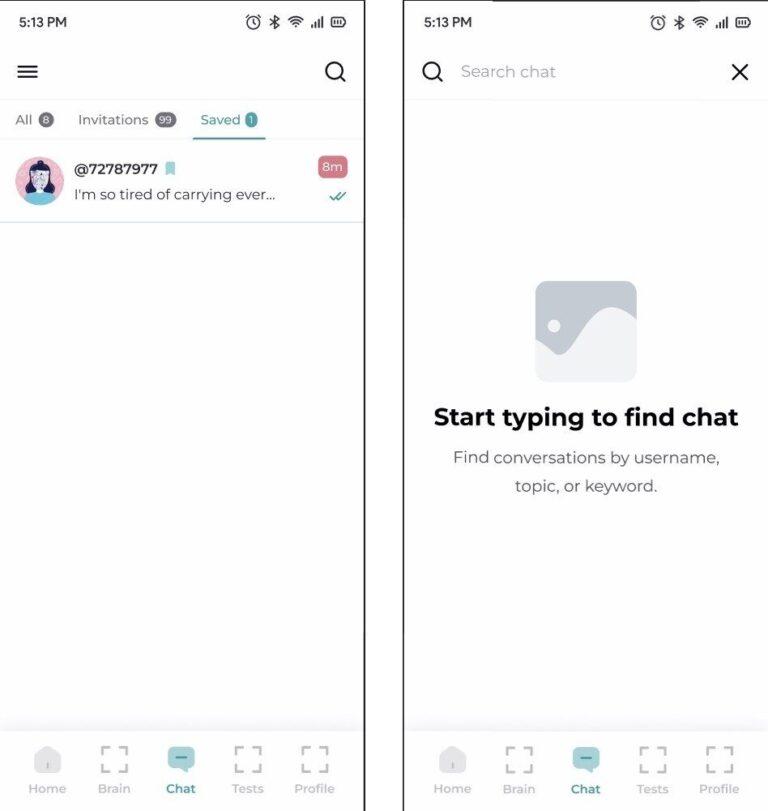Open Tests tab on chat list screen

[x=247, y=769]
